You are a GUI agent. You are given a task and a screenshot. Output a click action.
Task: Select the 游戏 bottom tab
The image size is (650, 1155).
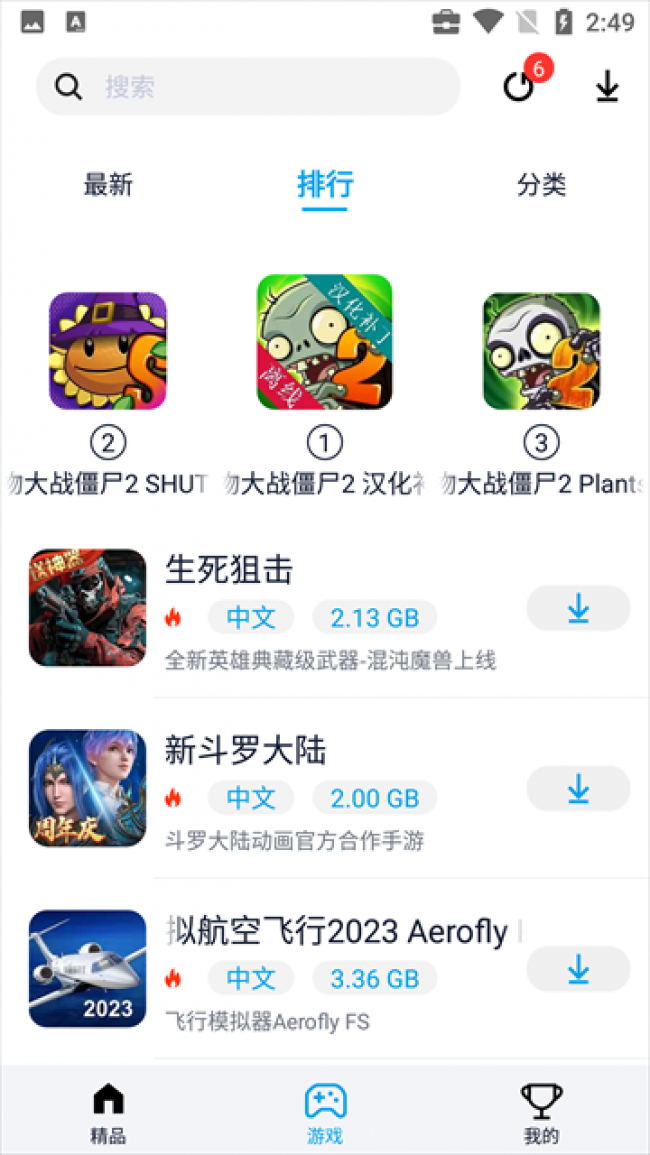coord(325,1113)
